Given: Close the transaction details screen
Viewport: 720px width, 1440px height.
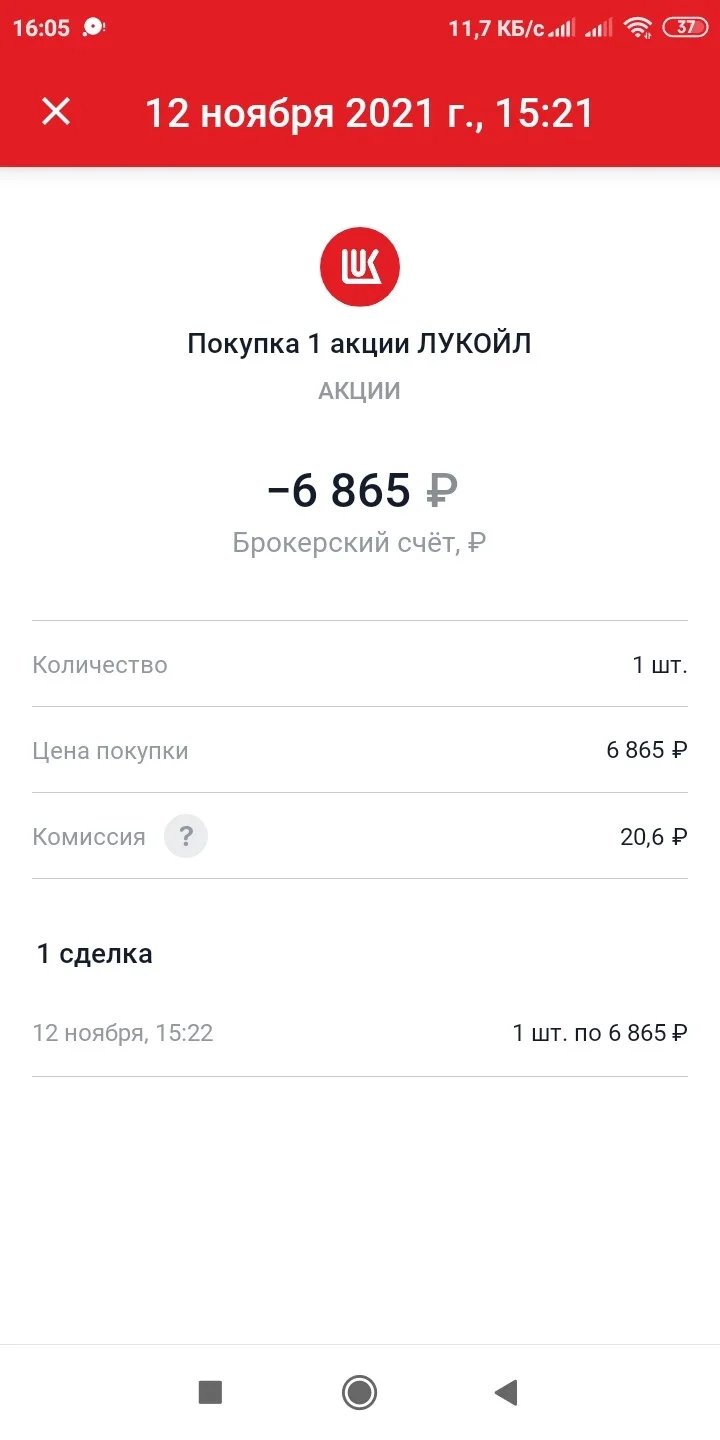Looking at the screenshot, I should [56, 112].
